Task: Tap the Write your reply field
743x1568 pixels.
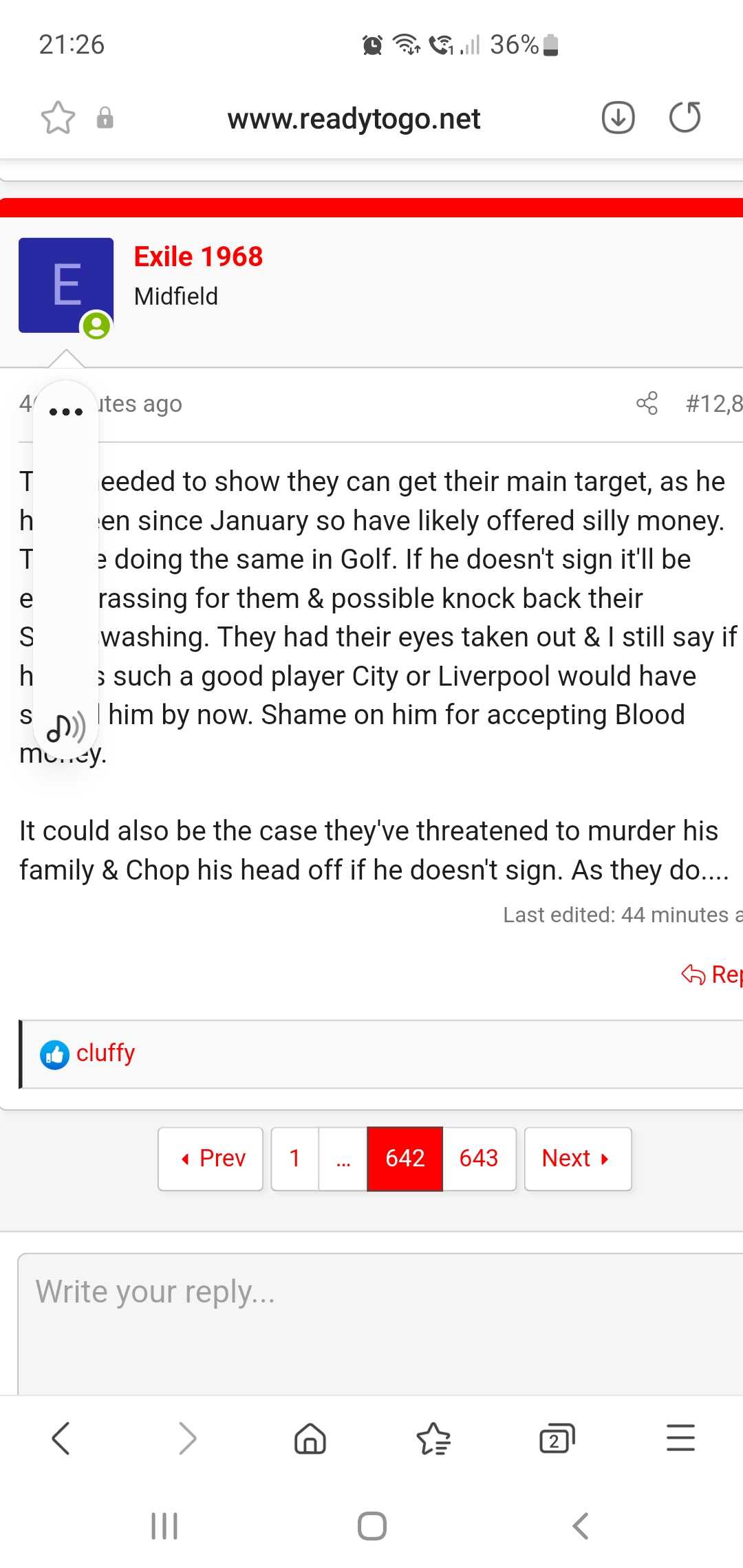Action: pyautogui.click(x=380, y=1325)
